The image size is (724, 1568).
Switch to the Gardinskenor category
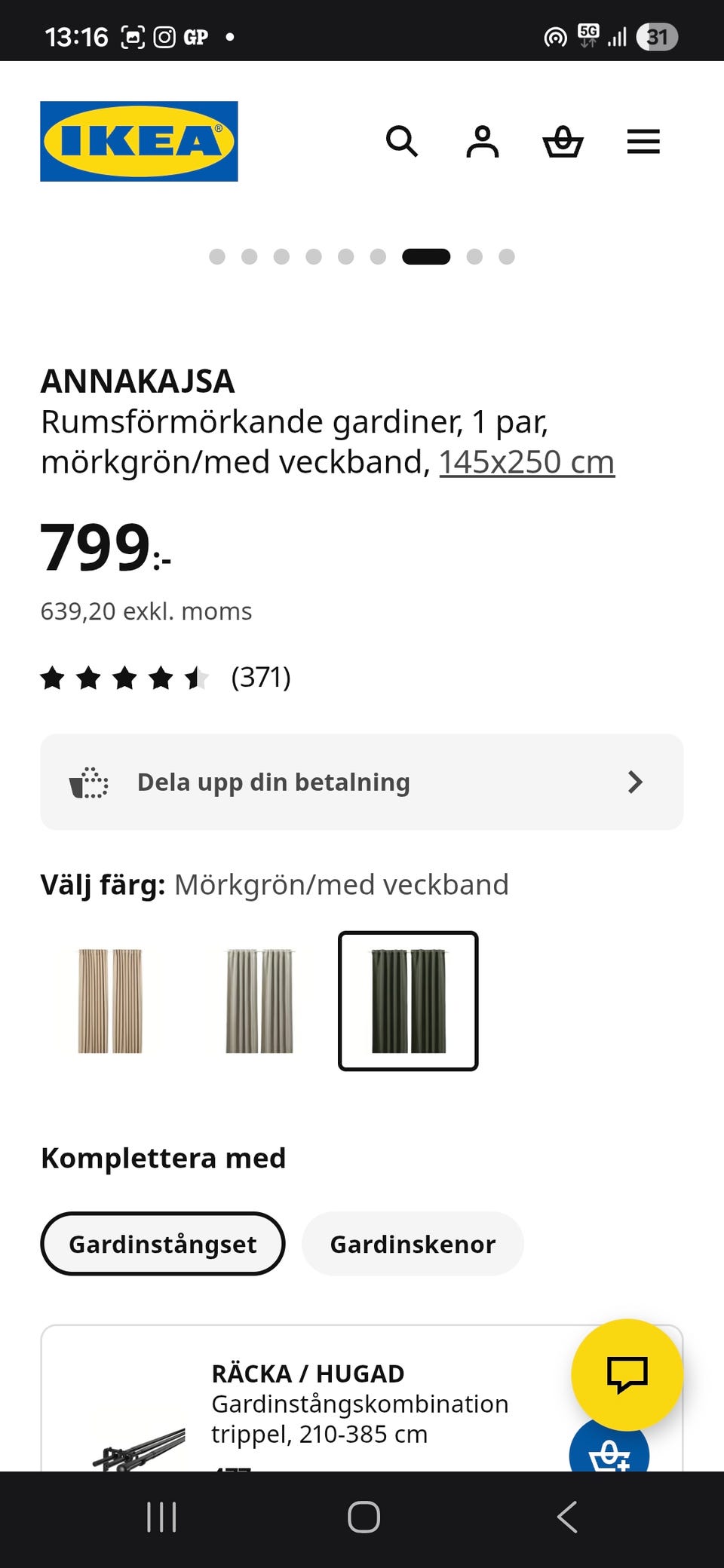(413, 1244)
